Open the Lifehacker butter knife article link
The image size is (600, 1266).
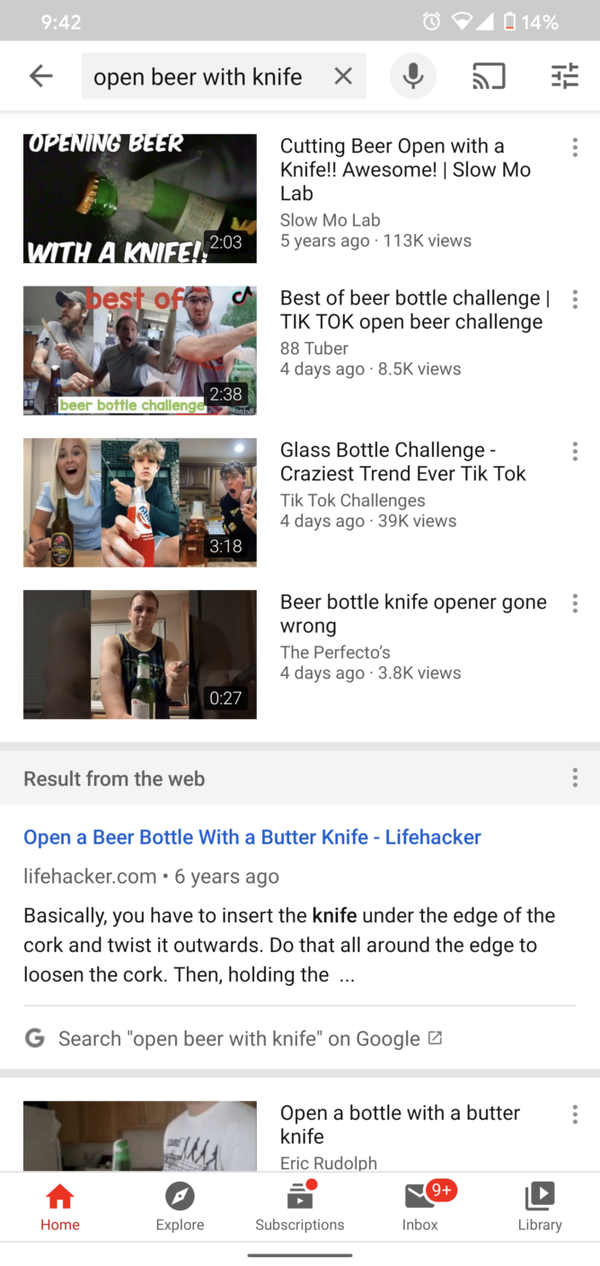(252, 837)
